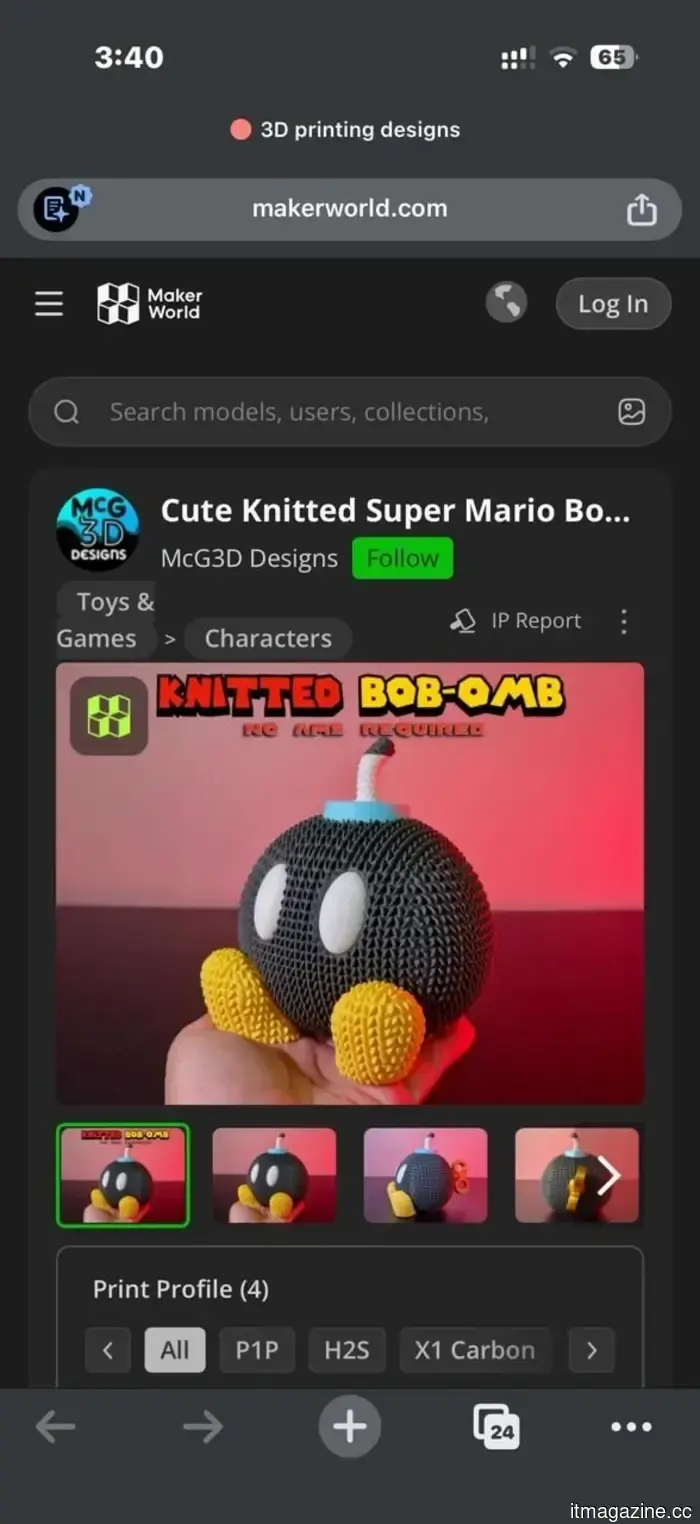The height and width of the screenshot is (1524, 700).
Task: Open the hamburger menu
Action: click(x=49, y=304)
